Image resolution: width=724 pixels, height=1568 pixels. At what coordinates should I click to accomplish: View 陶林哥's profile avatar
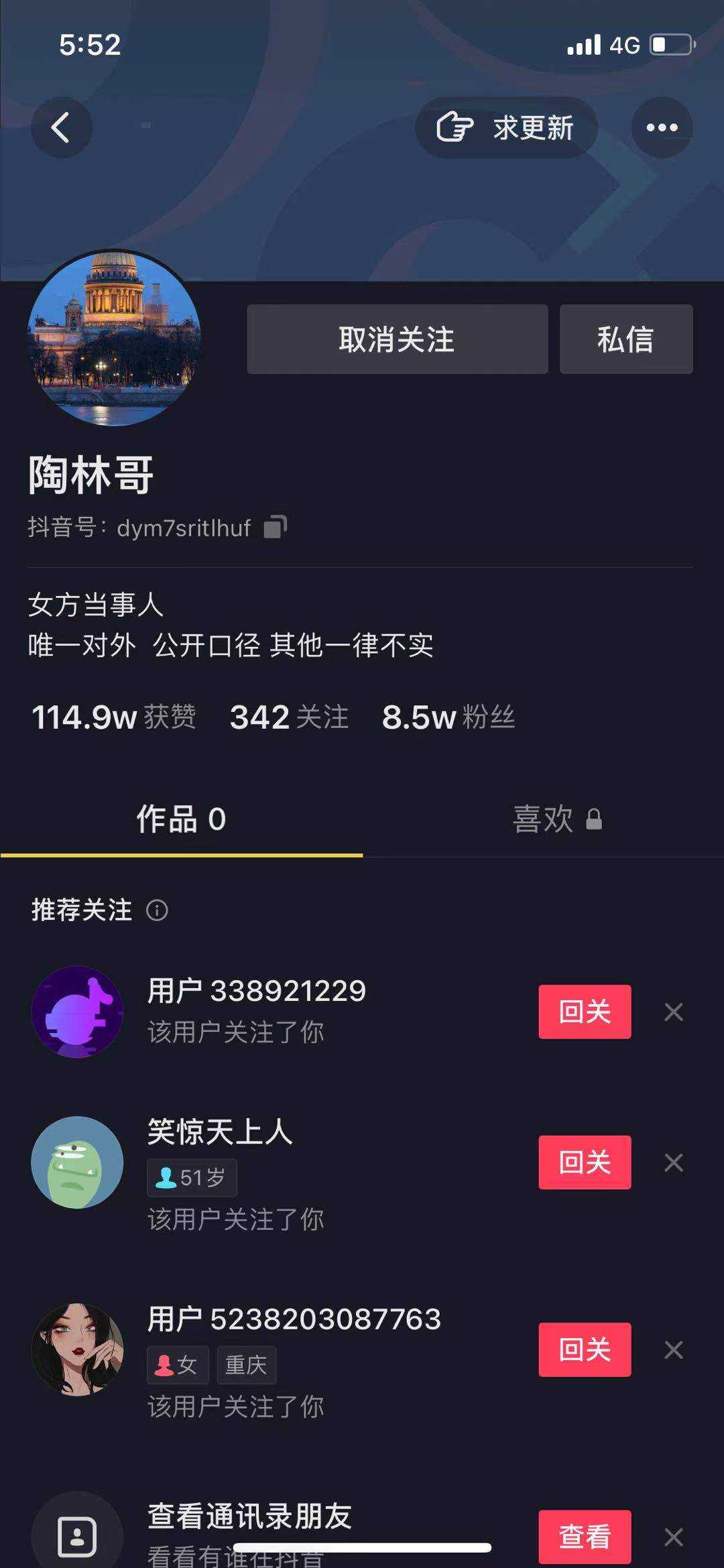[x=114, y=338]
